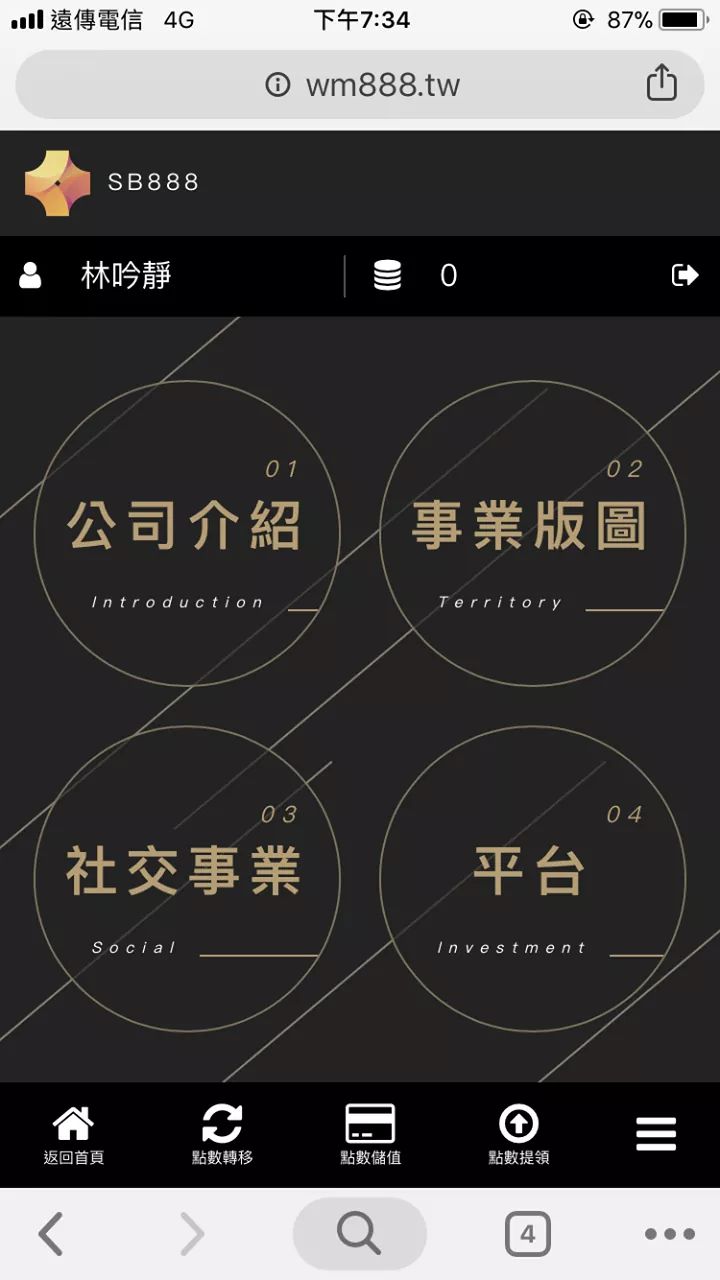Open the 公司介紹 Introduction section
This screenshot has width=720, height=1280.
coord(186,532)
